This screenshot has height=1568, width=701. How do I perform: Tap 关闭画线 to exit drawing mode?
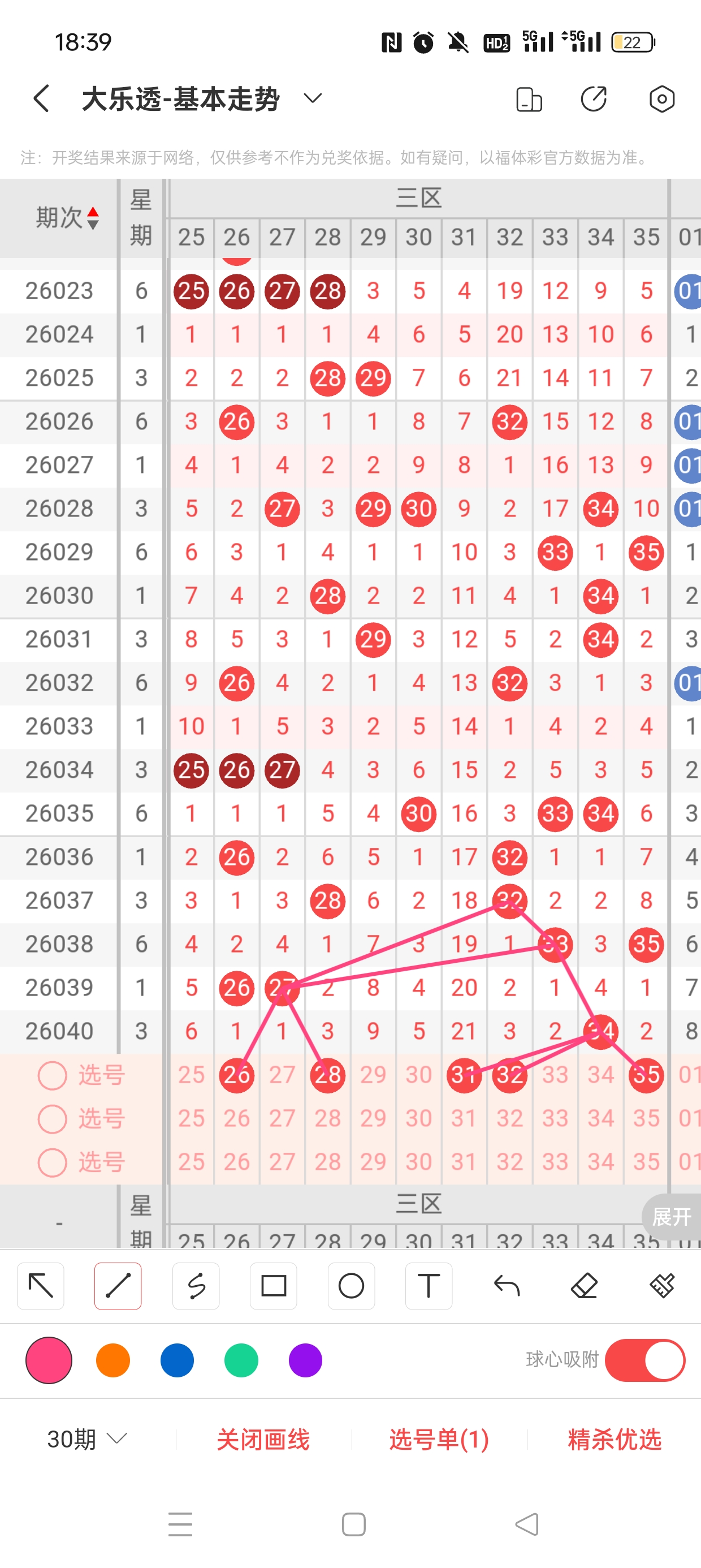tap(263, 1439)
